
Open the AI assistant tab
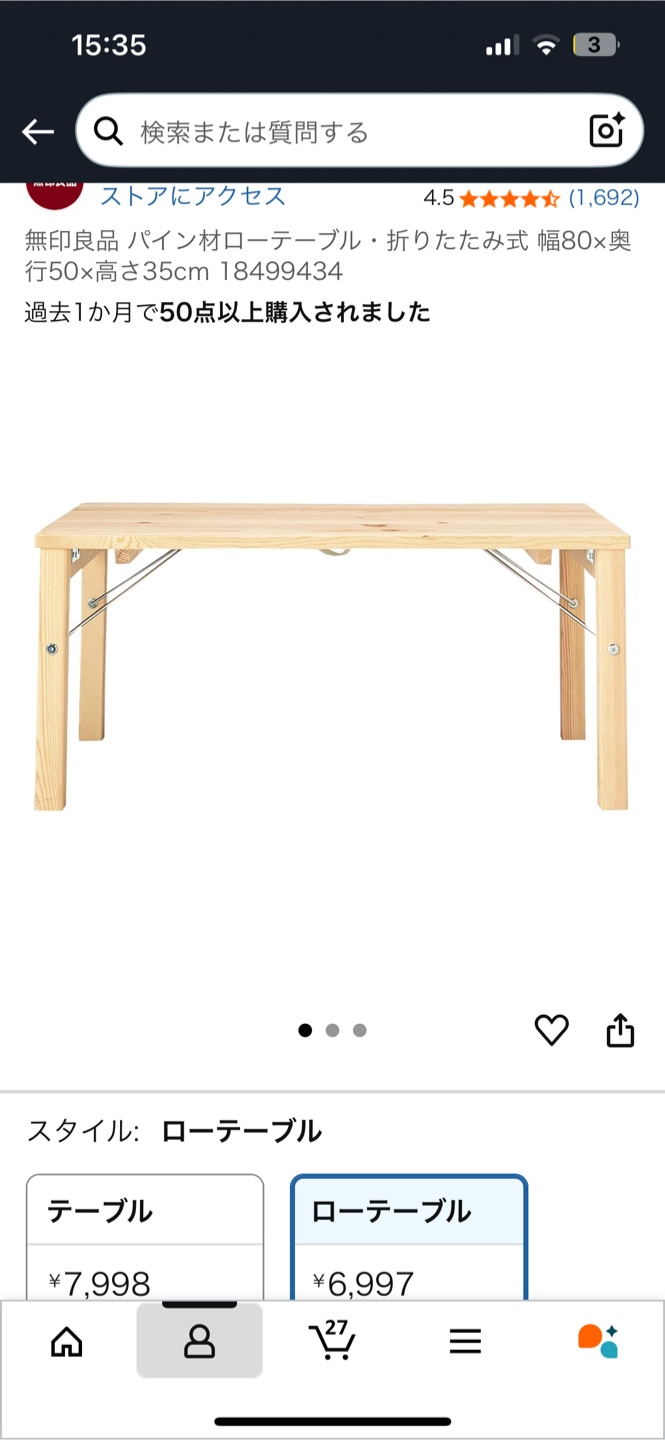click(598, 1341)
